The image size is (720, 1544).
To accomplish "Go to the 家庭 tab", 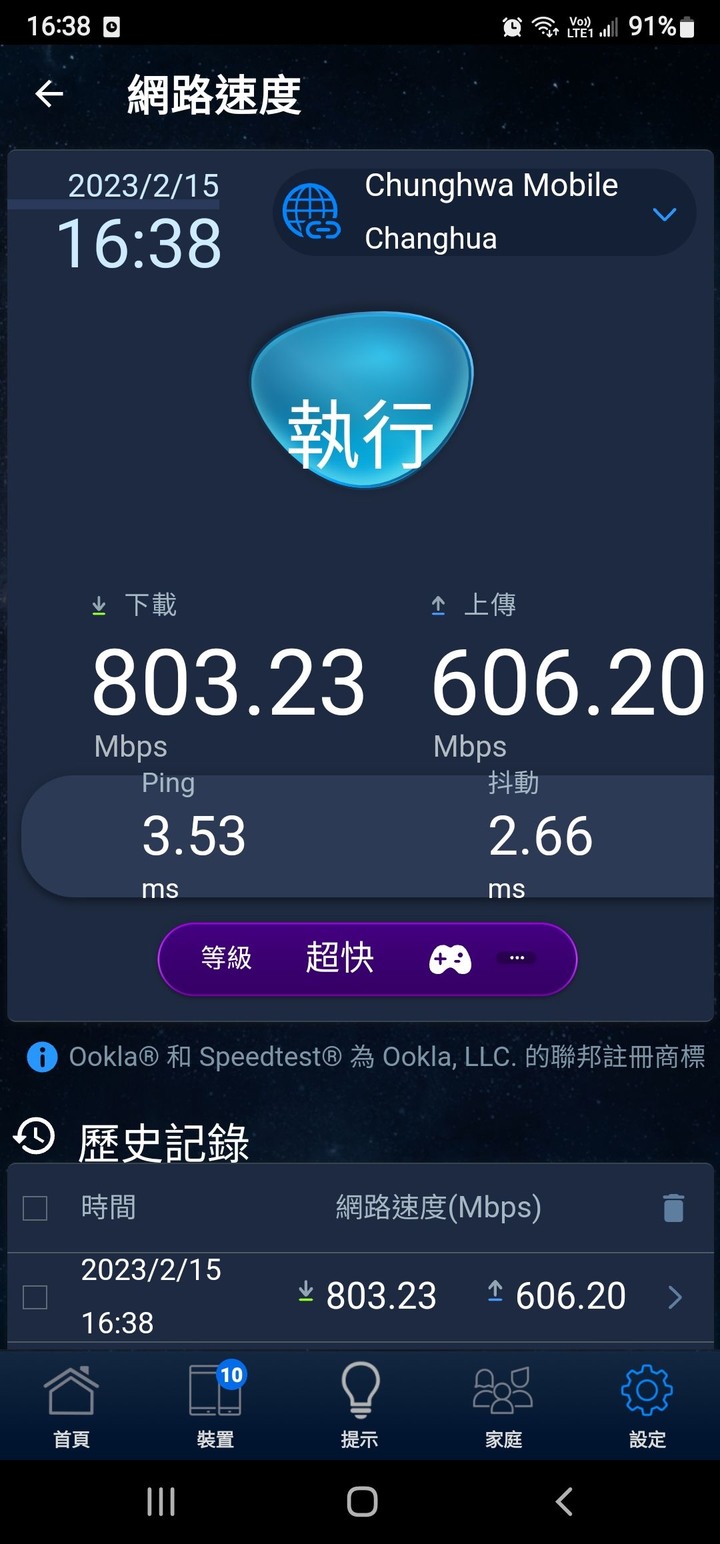I will coord(503,1406).
